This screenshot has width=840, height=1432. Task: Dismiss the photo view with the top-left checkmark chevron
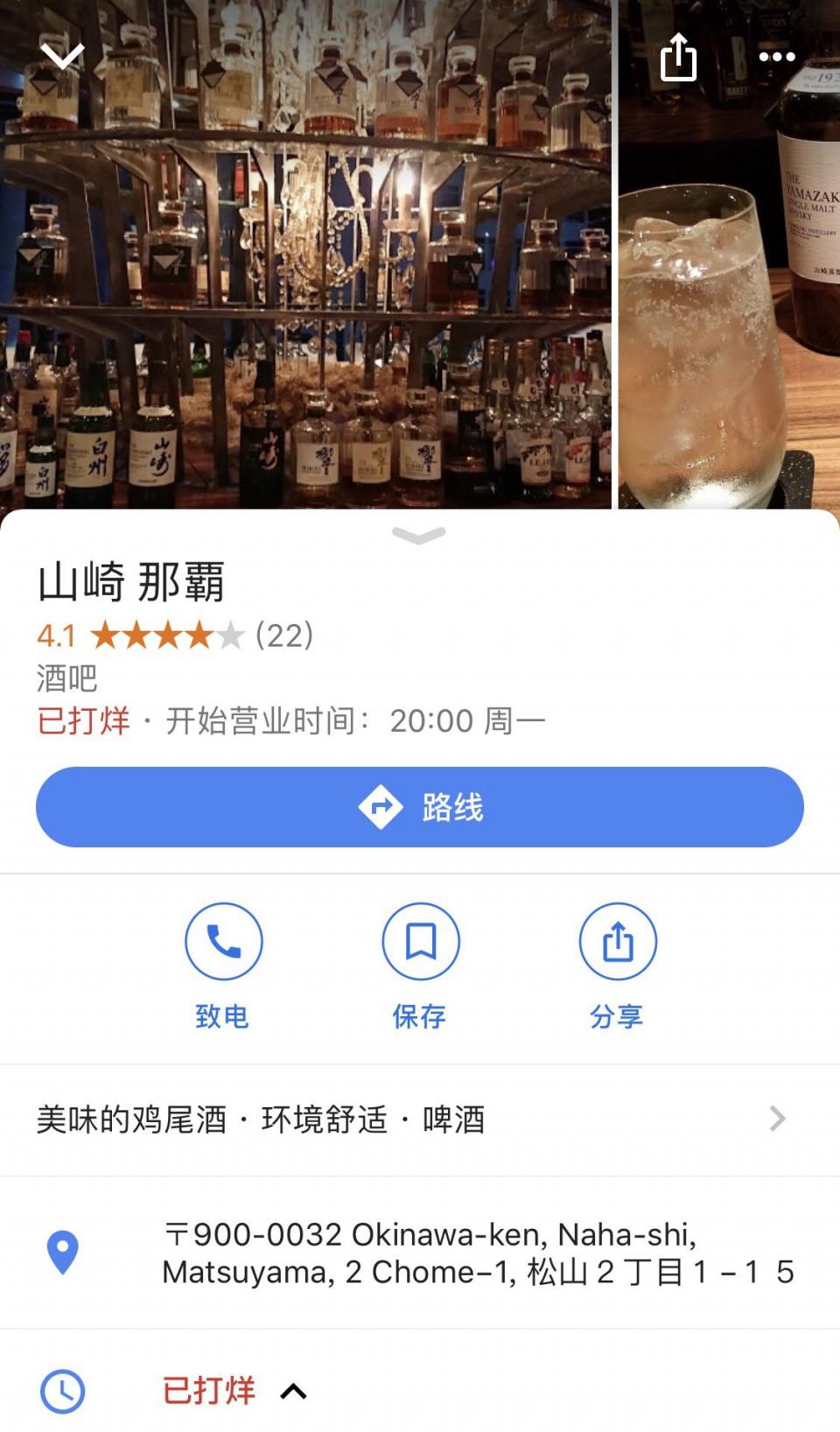(62, 56)
